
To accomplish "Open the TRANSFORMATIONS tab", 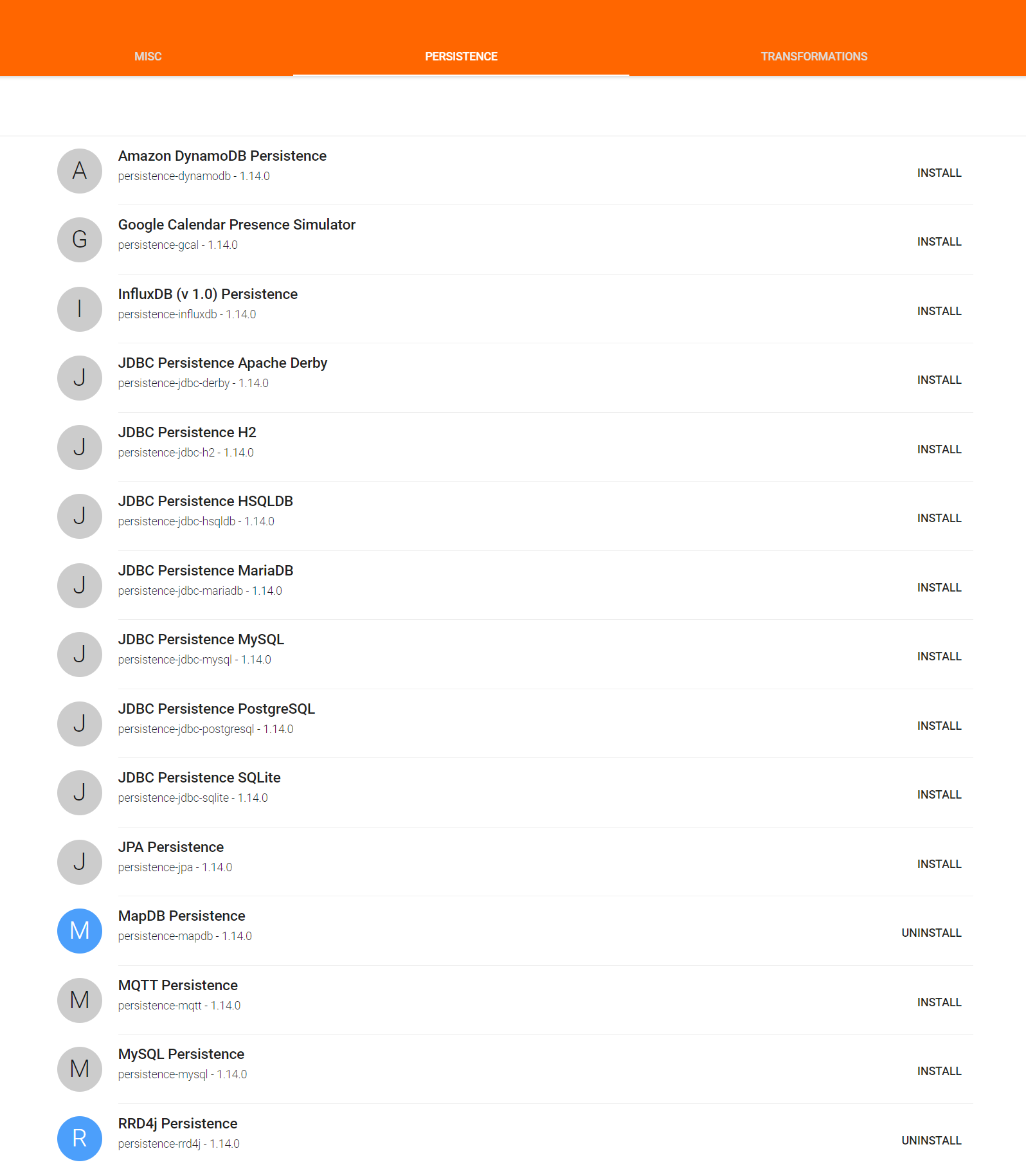I will click(814, 56).
